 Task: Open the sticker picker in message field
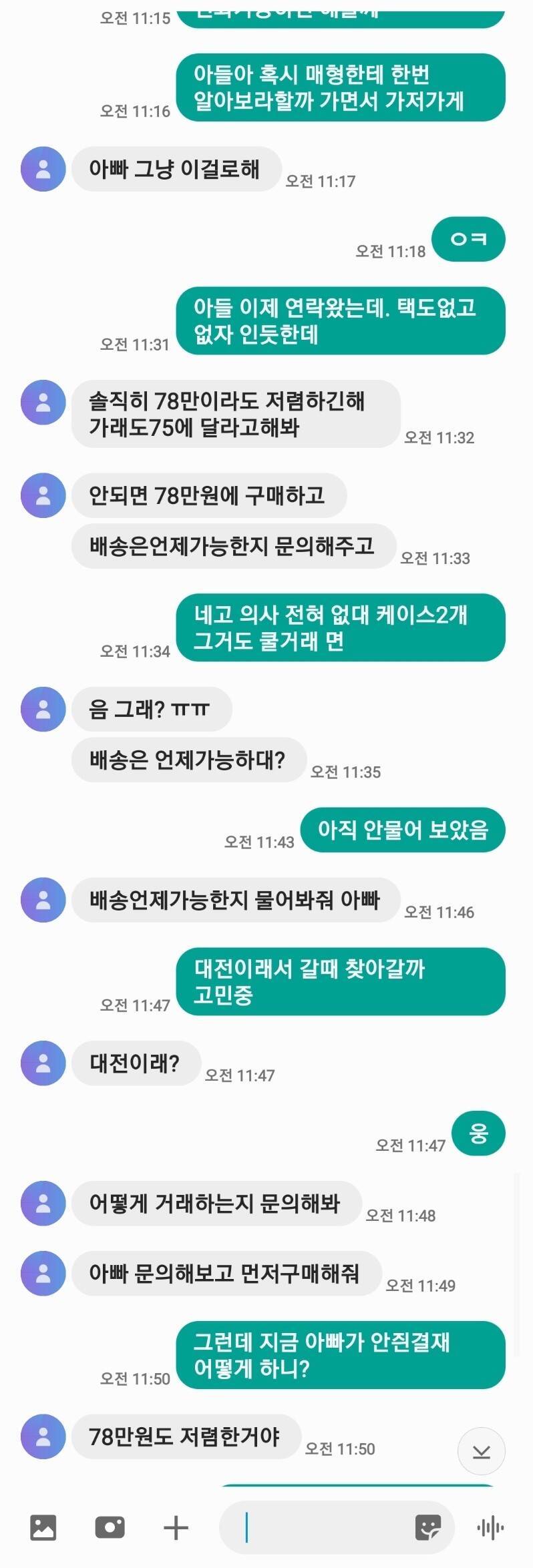[x=428, y=1527]
